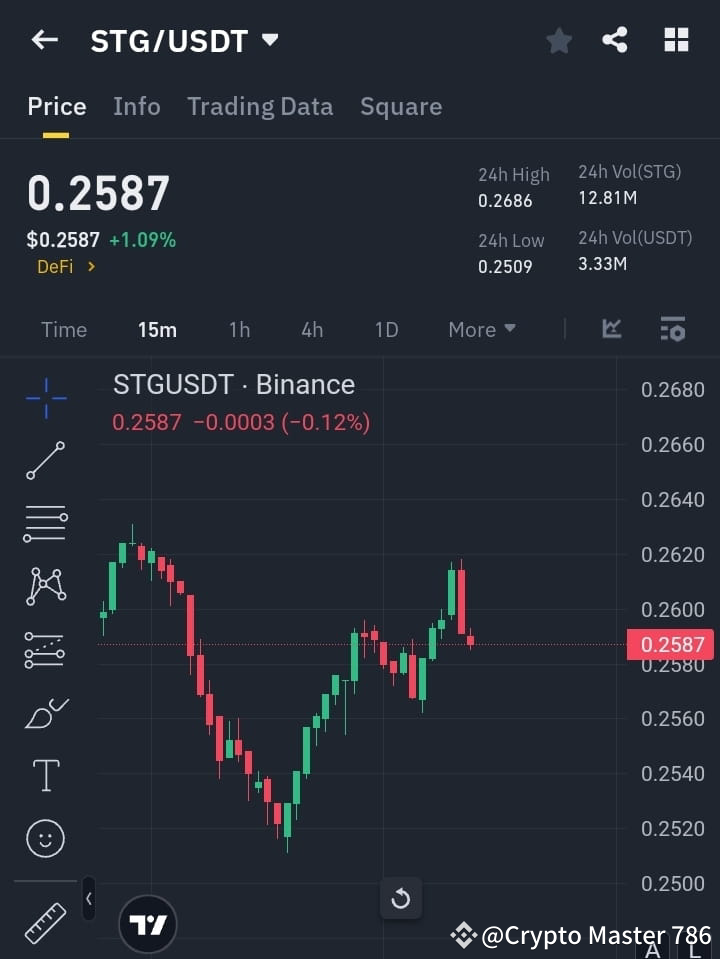
Task: Switch to the Trading Data tab
Action: [x=260, y=106]
